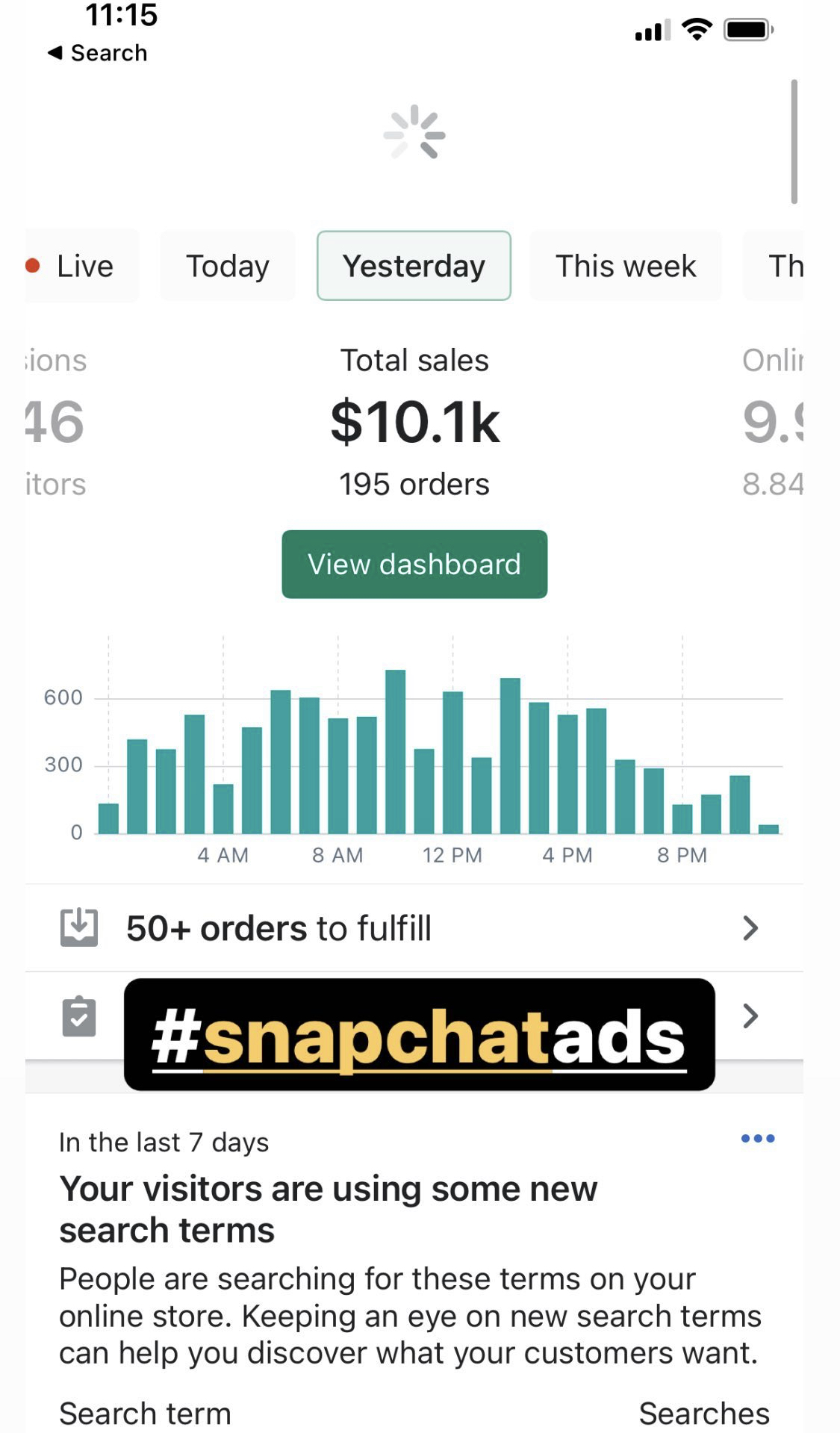Open options for search terms card
Screen dimensions: 840x1433
(758, 1139)
